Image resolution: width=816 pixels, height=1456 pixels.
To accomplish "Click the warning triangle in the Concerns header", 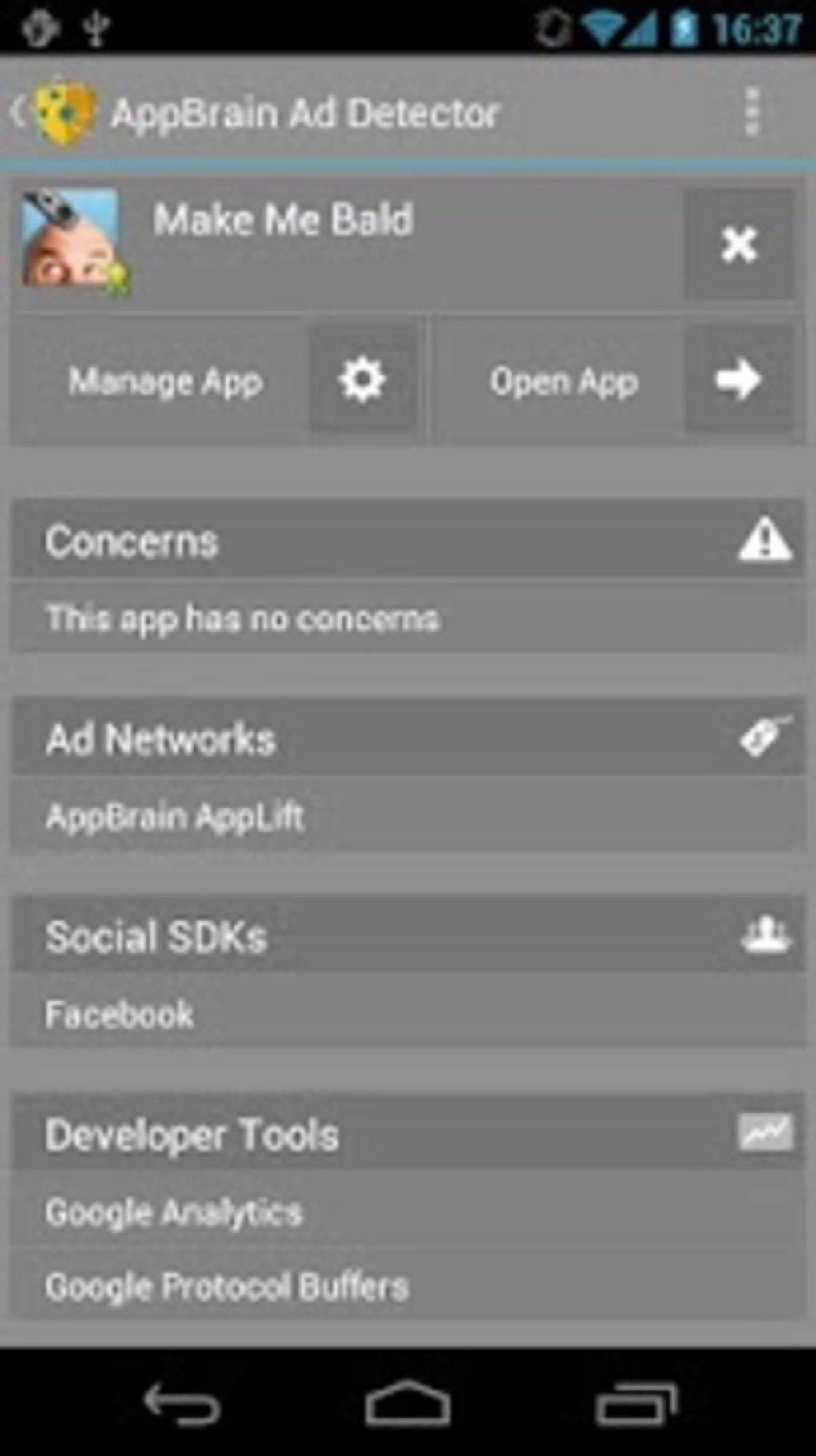I will (764, 540).
